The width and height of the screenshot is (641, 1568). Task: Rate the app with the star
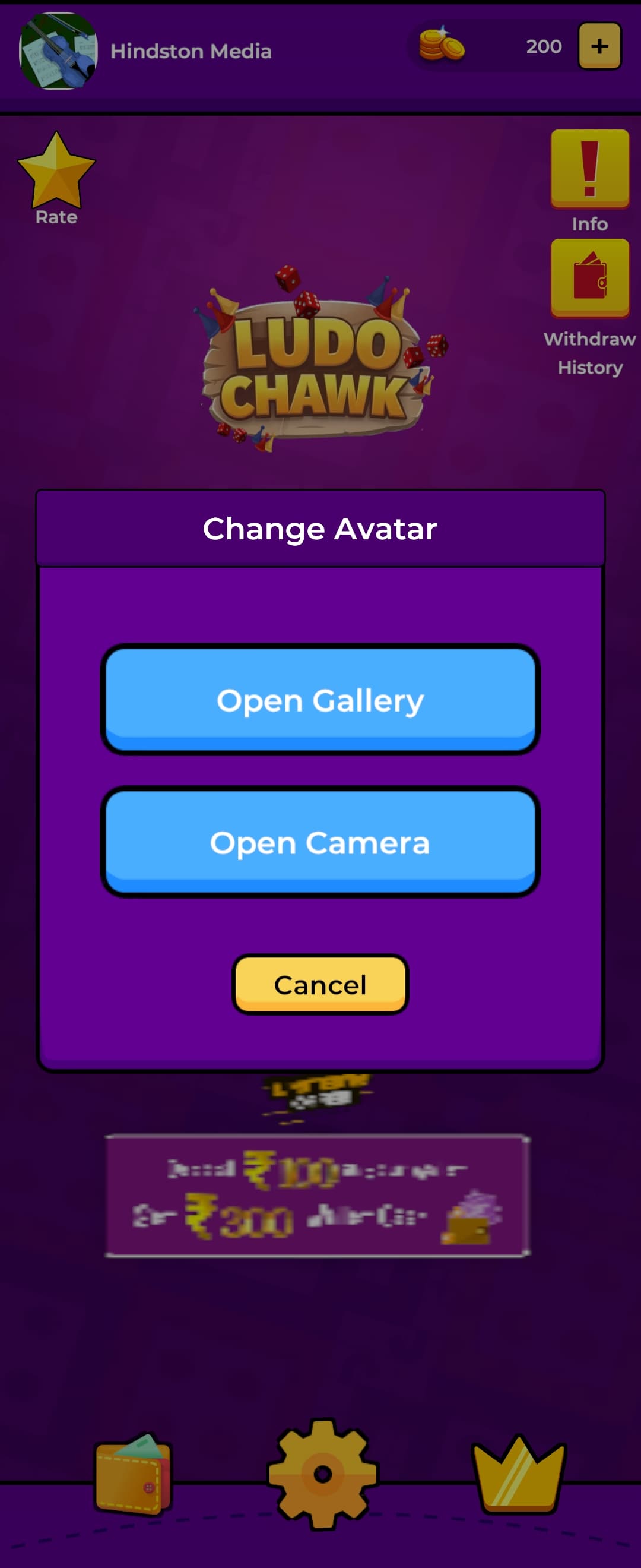coord(56,172)
